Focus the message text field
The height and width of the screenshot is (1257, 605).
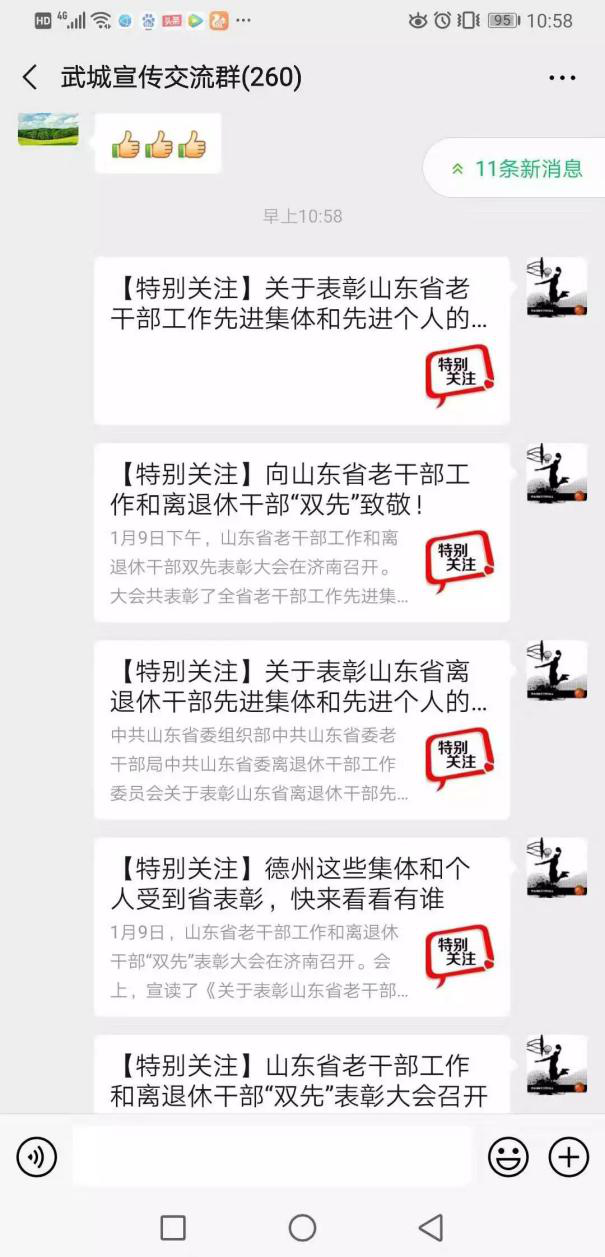pos(272,1157)
